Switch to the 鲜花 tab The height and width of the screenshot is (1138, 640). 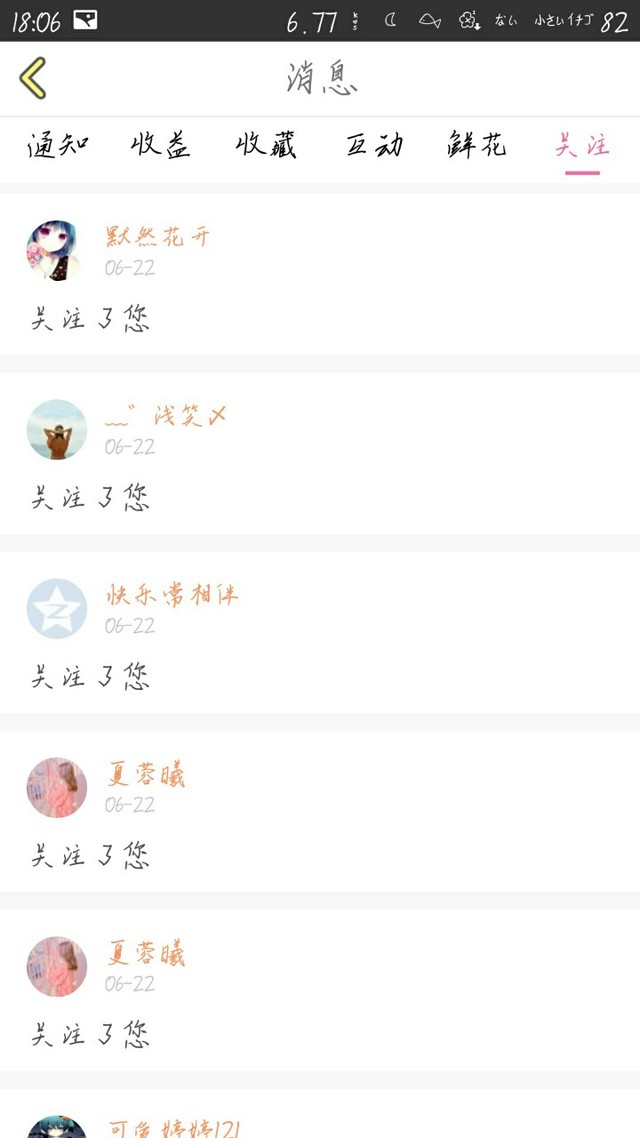pyautogui.click(x=477, y=146)
